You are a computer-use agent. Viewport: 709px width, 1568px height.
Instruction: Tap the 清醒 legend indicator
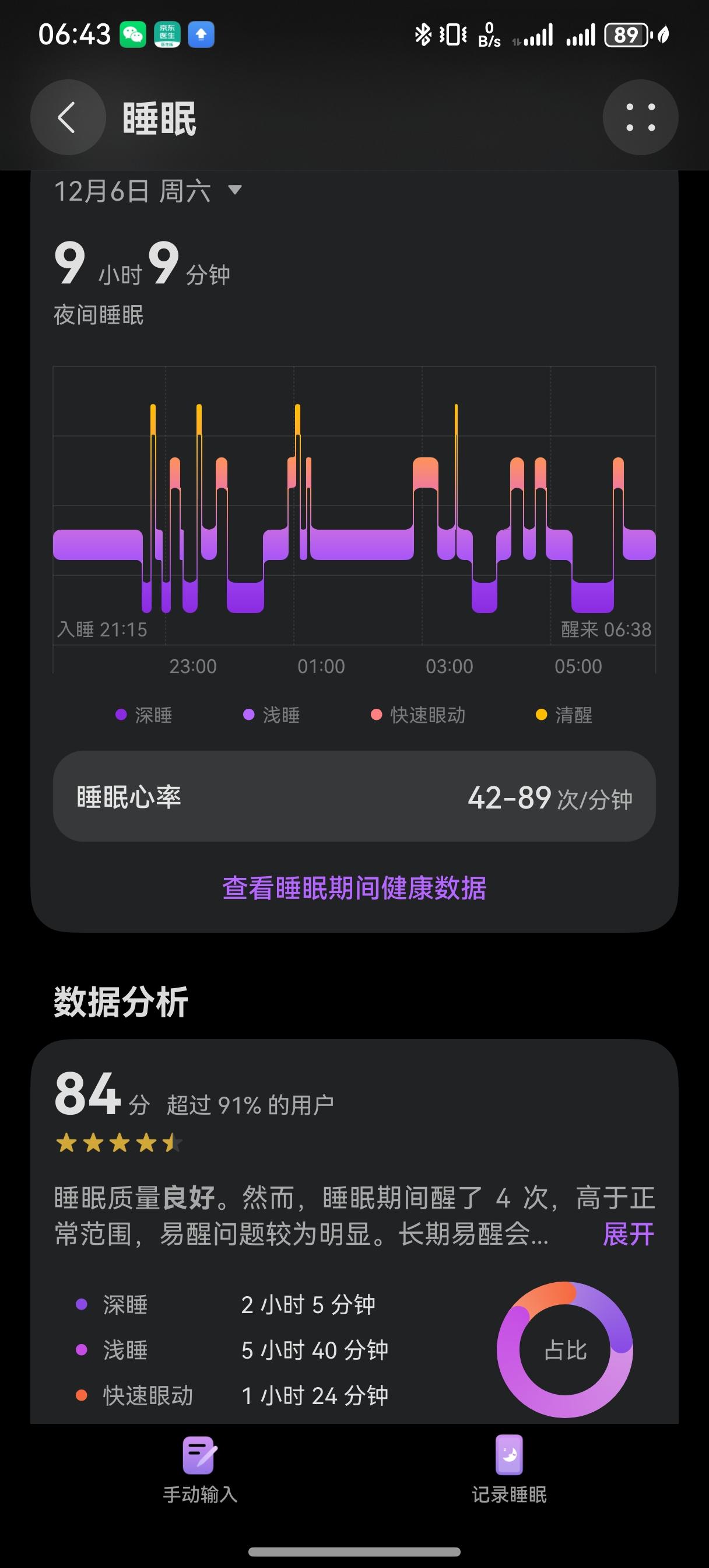538,714
